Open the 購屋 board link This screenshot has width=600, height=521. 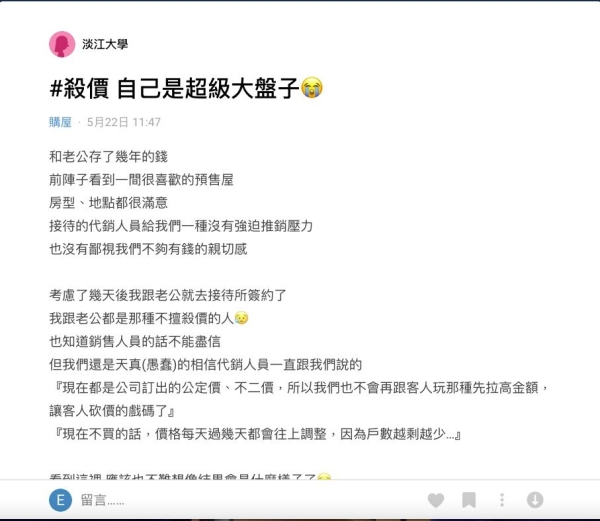60,122
